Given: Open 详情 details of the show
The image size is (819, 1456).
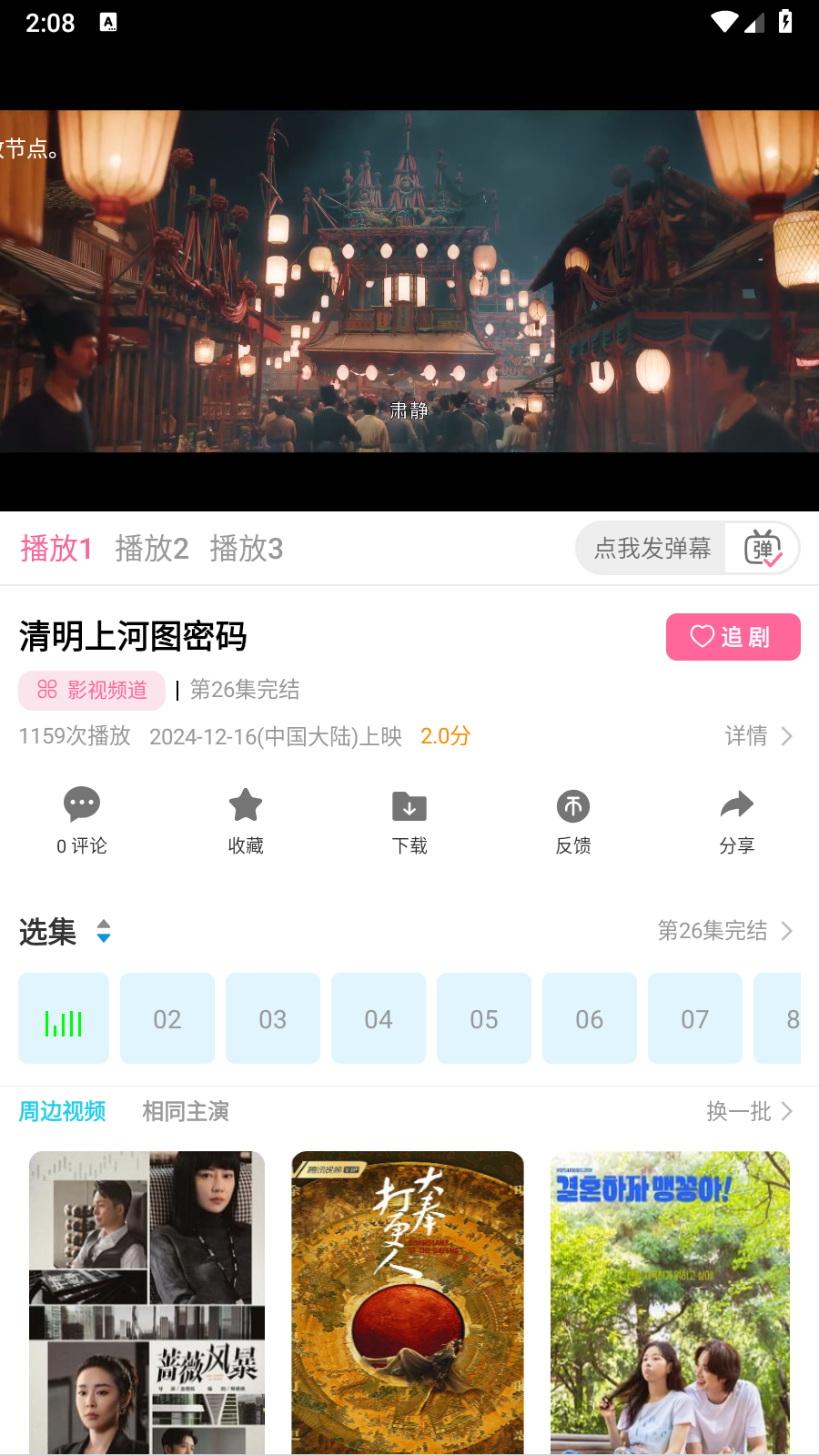Looking at the screenshot, I should 759,736.
